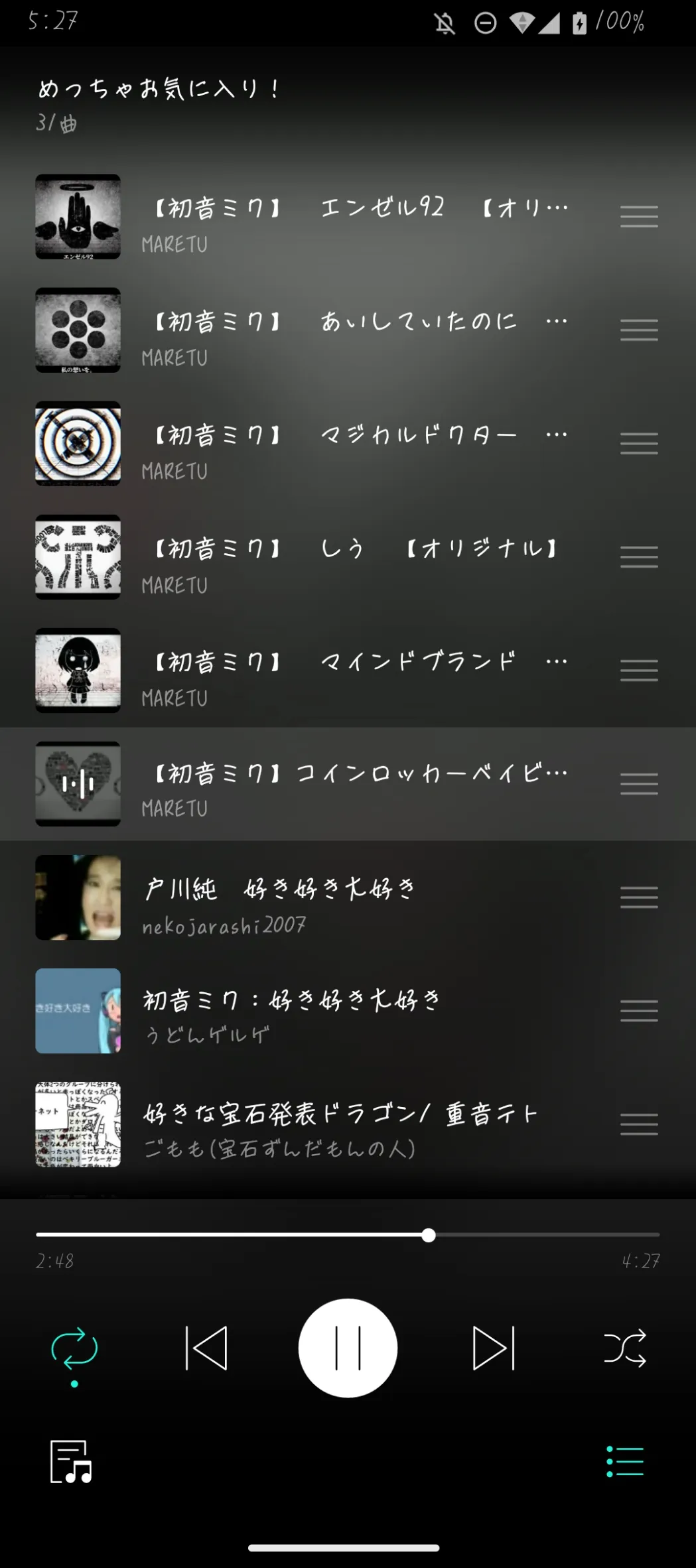The width and height of the screenshot is (696, 1568).
Task: Toggle the queue list view
Action: point(624,1461)
